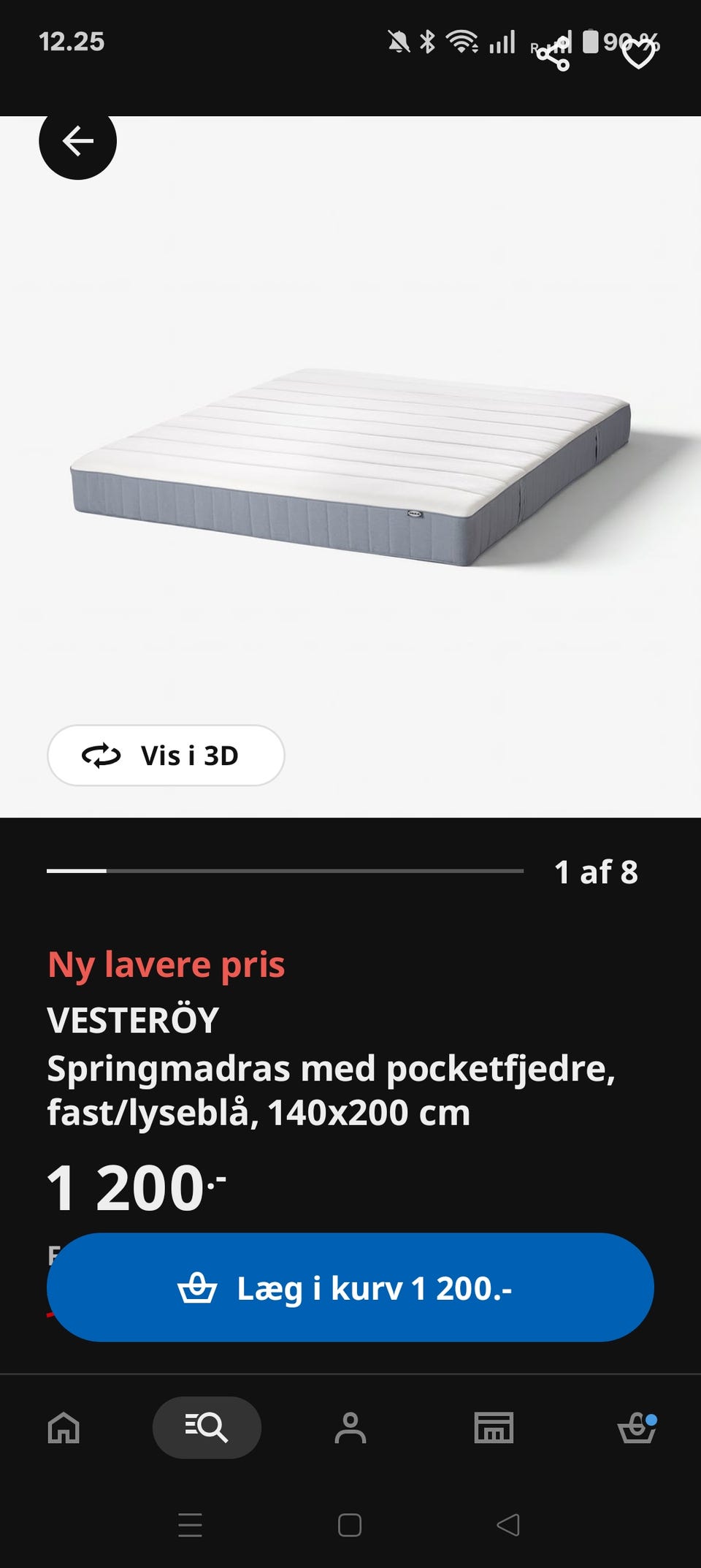This screenshot has width=701, height=1568.
Task: Open the store tab
Action: click(494, 1428)
